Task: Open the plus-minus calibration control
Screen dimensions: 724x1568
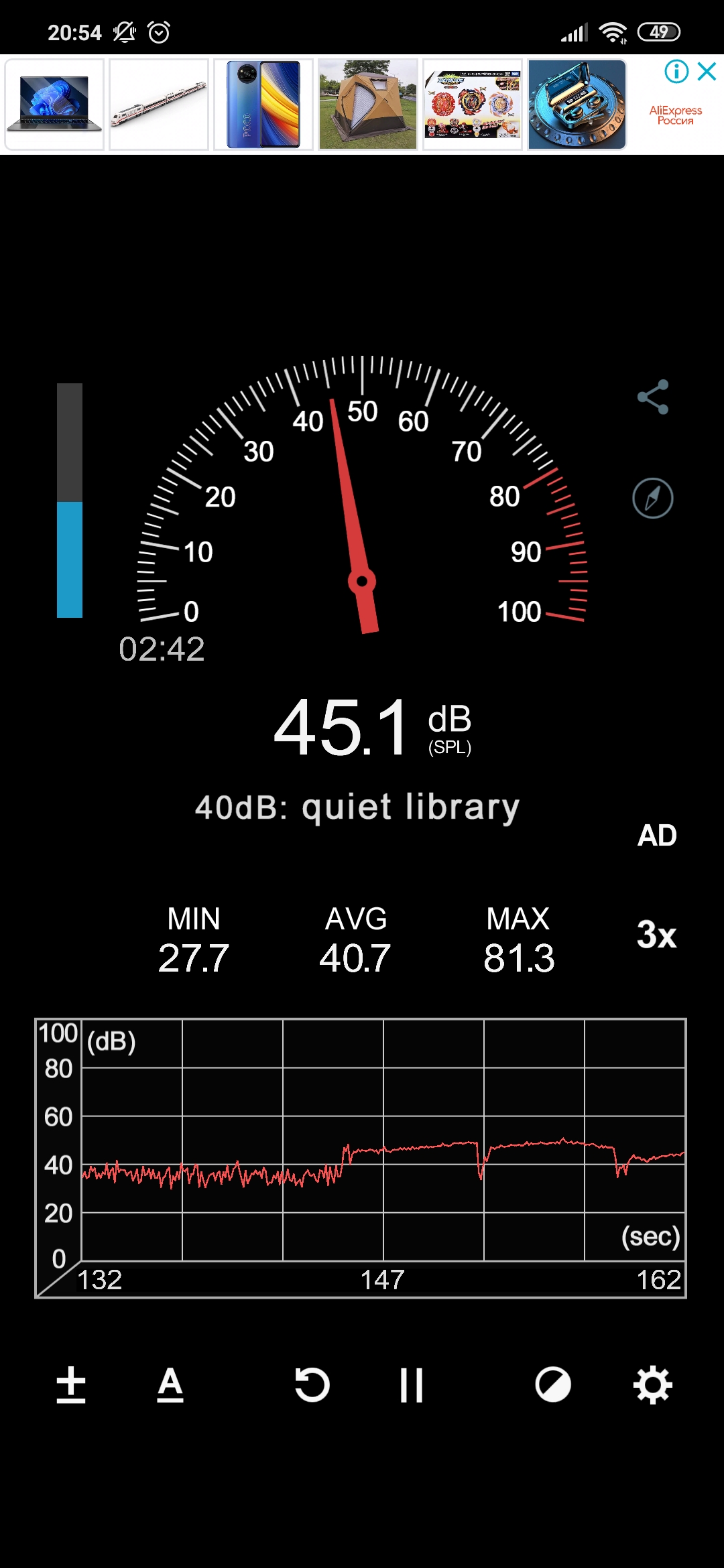Action: 71,1384
